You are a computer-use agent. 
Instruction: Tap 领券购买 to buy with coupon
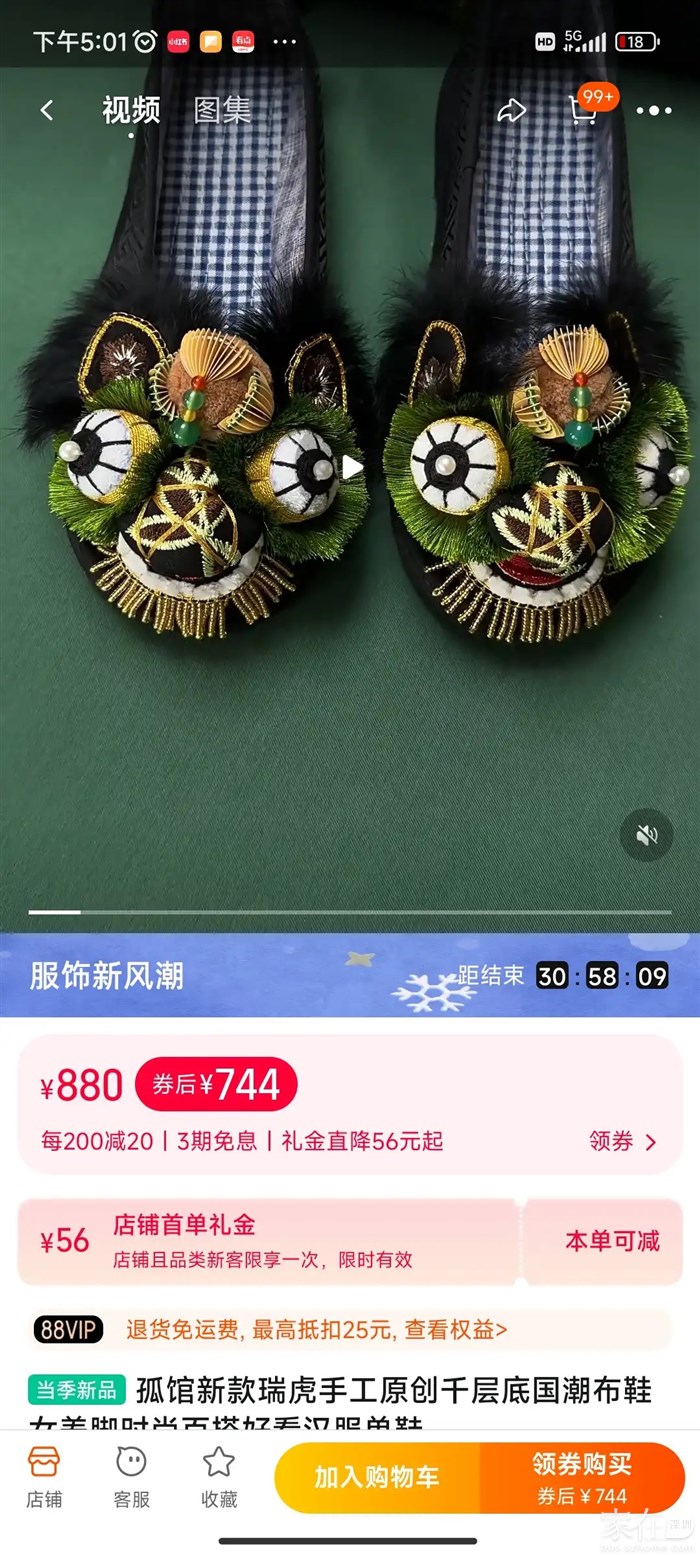tap(582, 1477)
